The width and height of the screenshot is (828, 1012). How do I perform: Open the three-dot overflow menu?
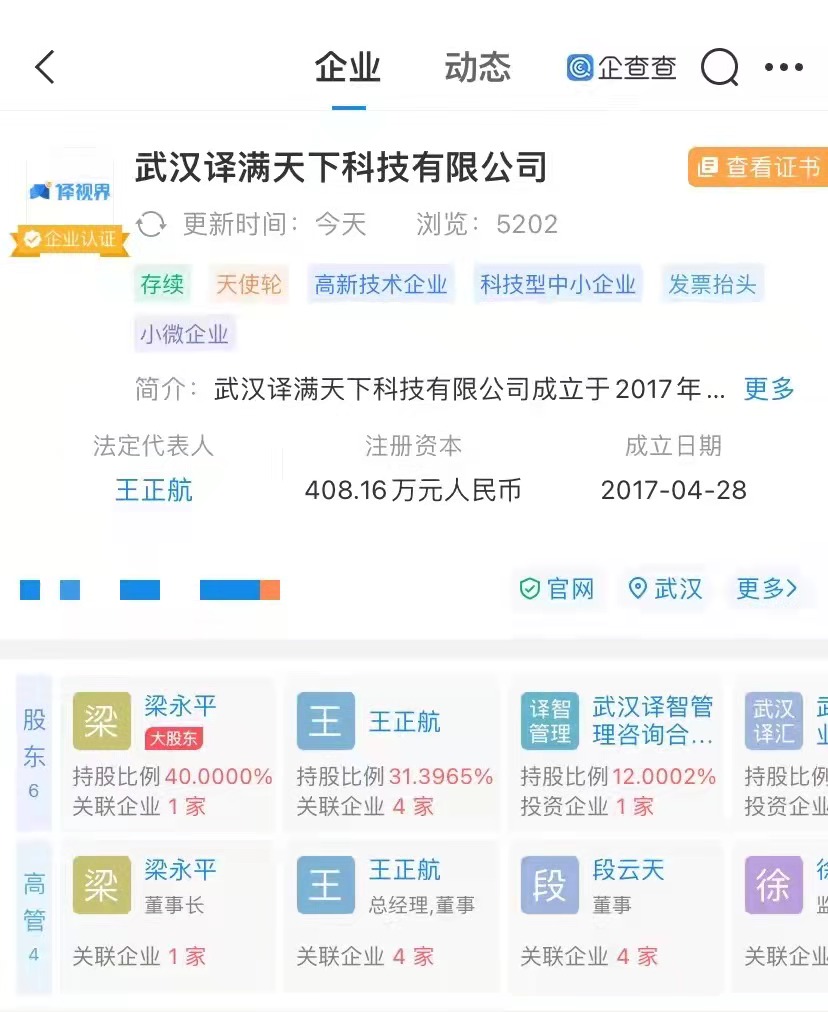click(783, 68)
